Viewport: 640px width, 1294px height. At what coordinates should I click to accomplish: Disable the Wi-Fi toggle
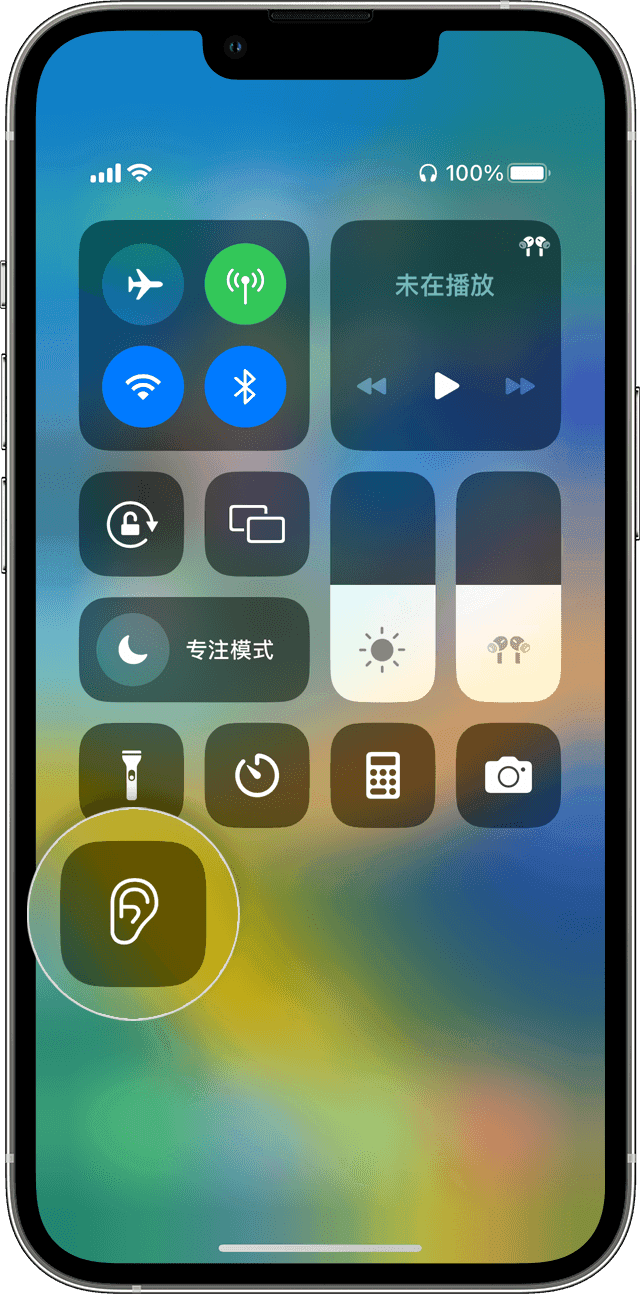click(143, 387)
